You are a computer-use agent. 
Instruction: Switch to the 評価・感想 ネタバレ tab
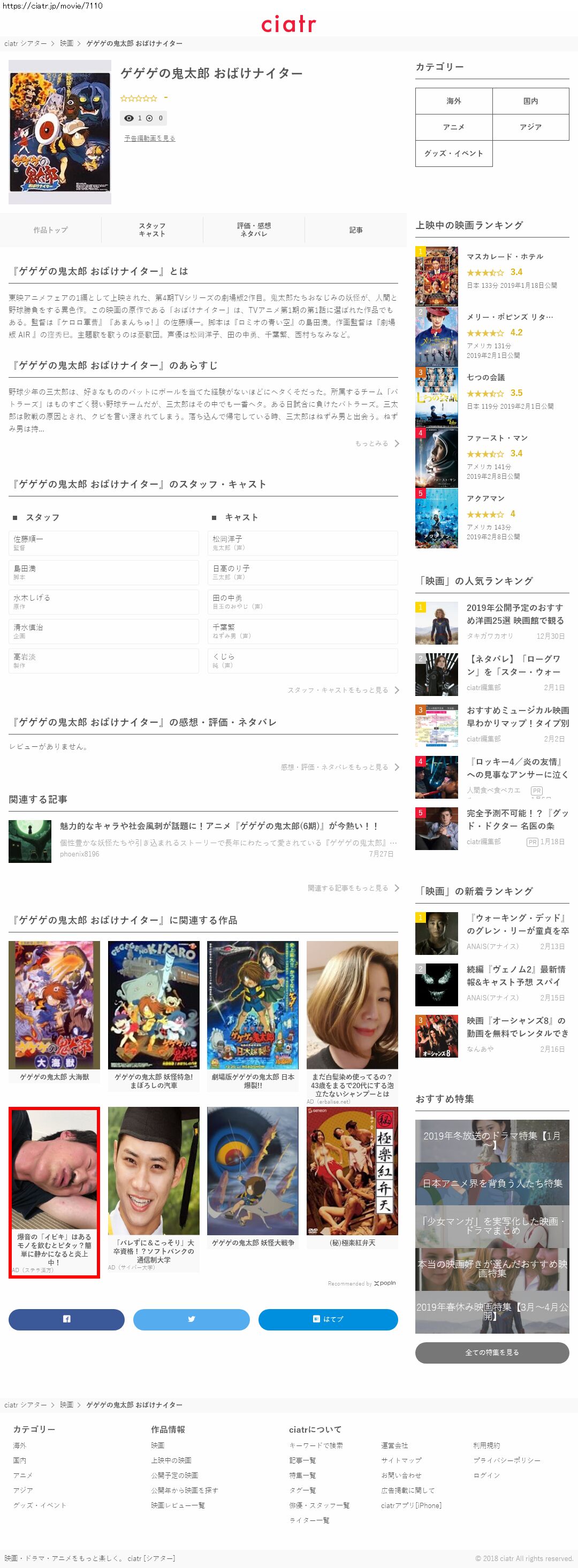(x=254, y=230)
